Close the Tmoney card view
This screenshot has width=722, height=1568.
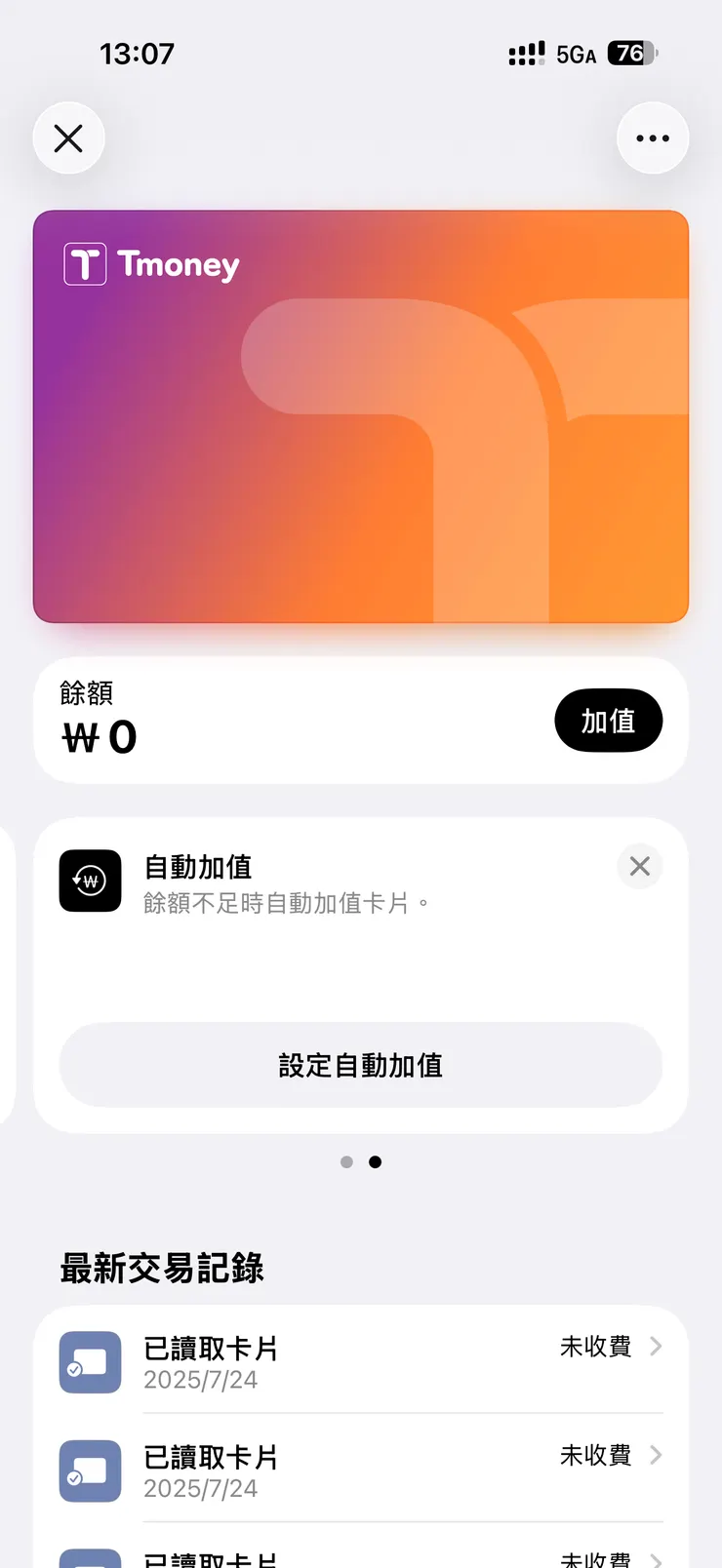(68, 137)
